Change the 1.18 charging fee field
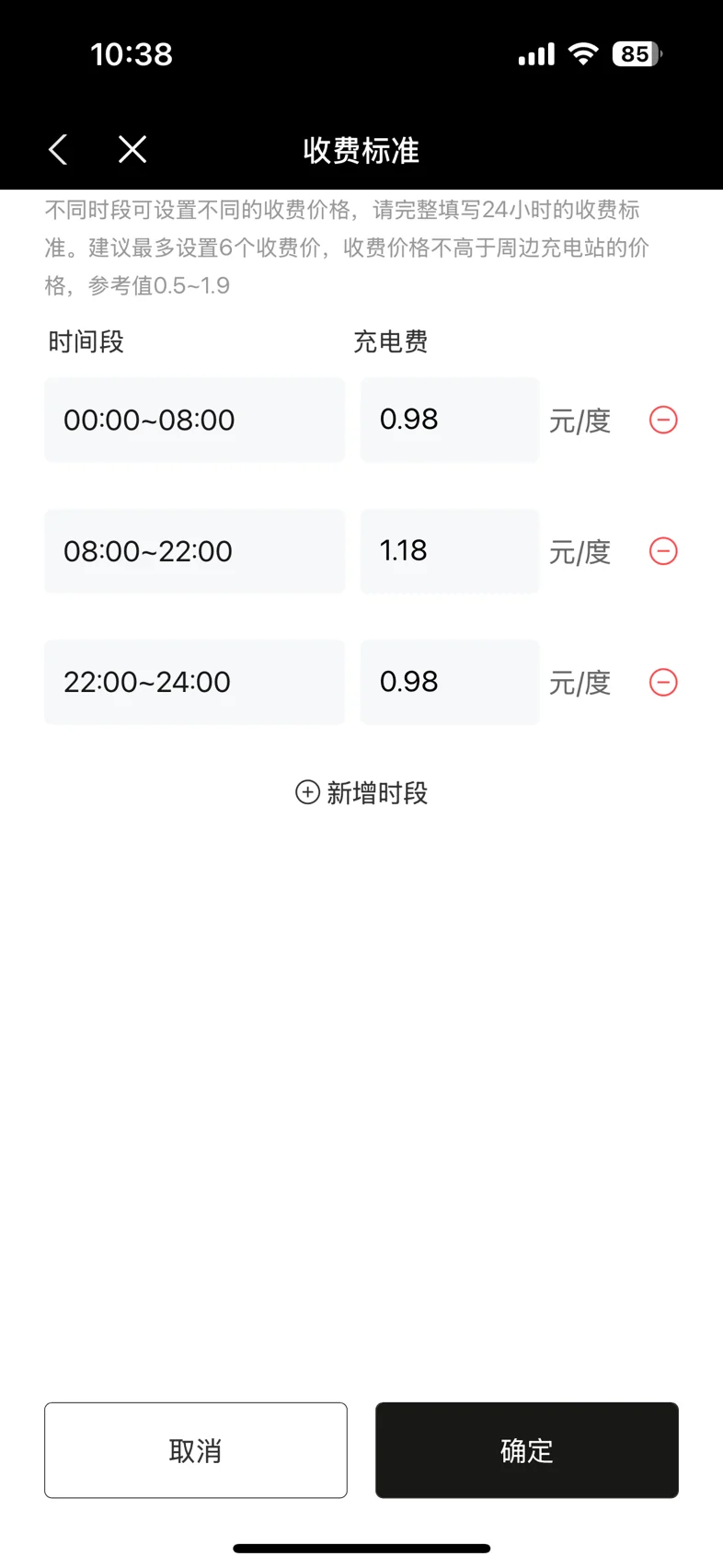This screenshot has width=723, height=1568. 450,551
